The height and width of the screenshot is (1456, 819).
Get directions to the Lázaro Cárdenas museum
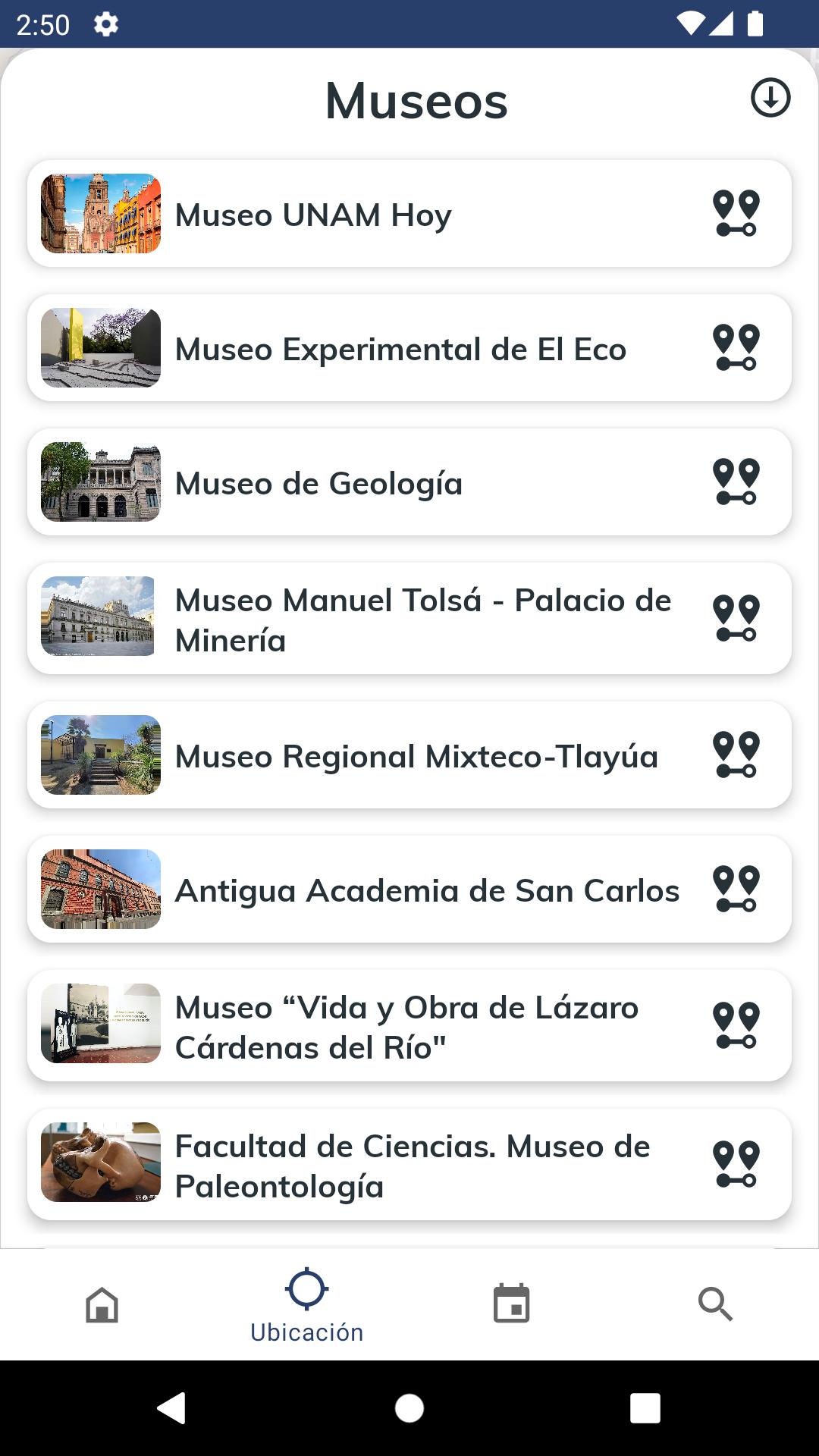(736, 1025)
